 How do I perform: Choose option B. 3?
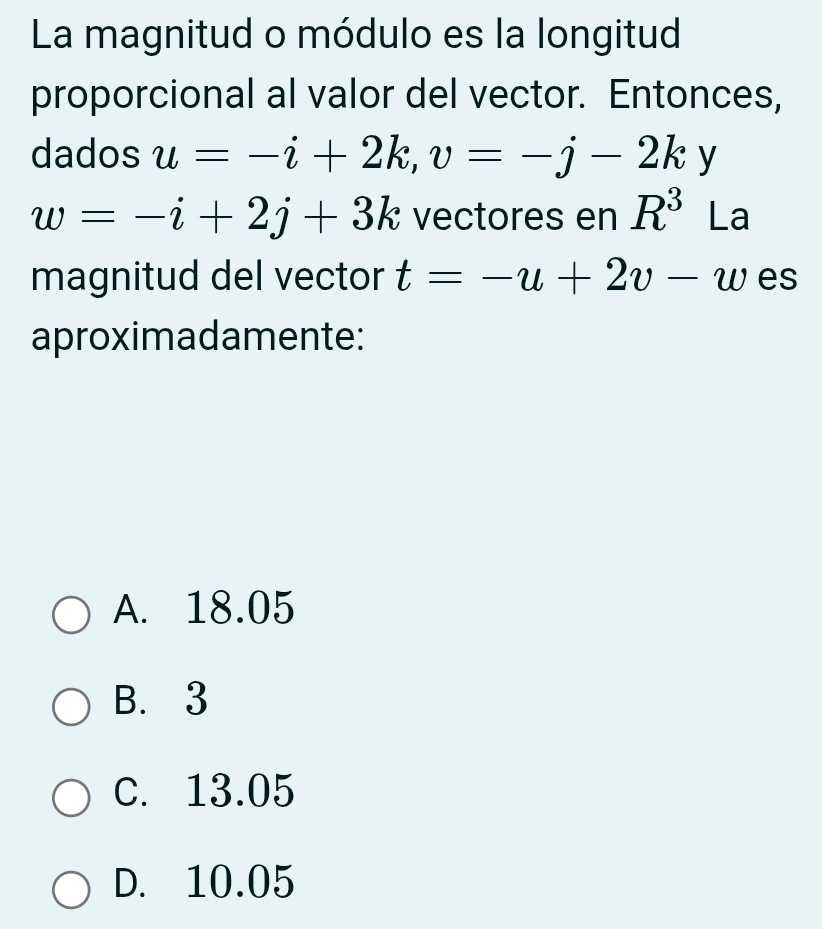[70, 706]
